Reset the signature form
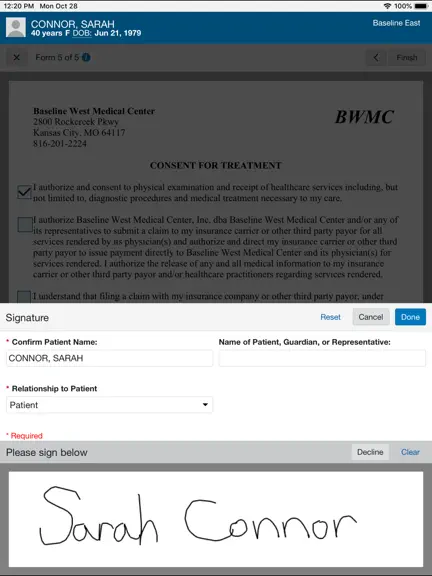 (x=330, y=317)
